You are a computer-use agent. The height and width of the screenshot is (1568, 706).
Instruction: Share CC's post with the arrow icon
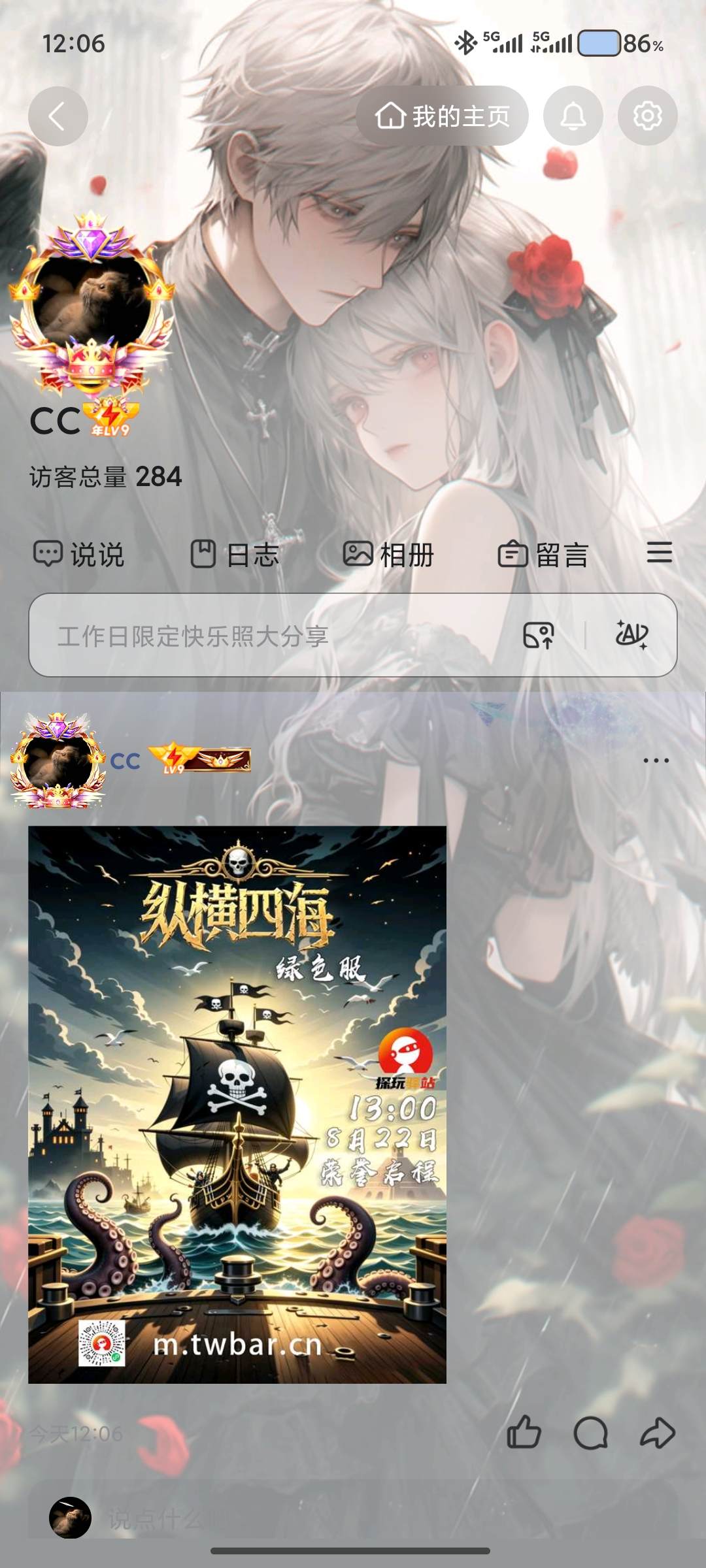coord(657,1433)
